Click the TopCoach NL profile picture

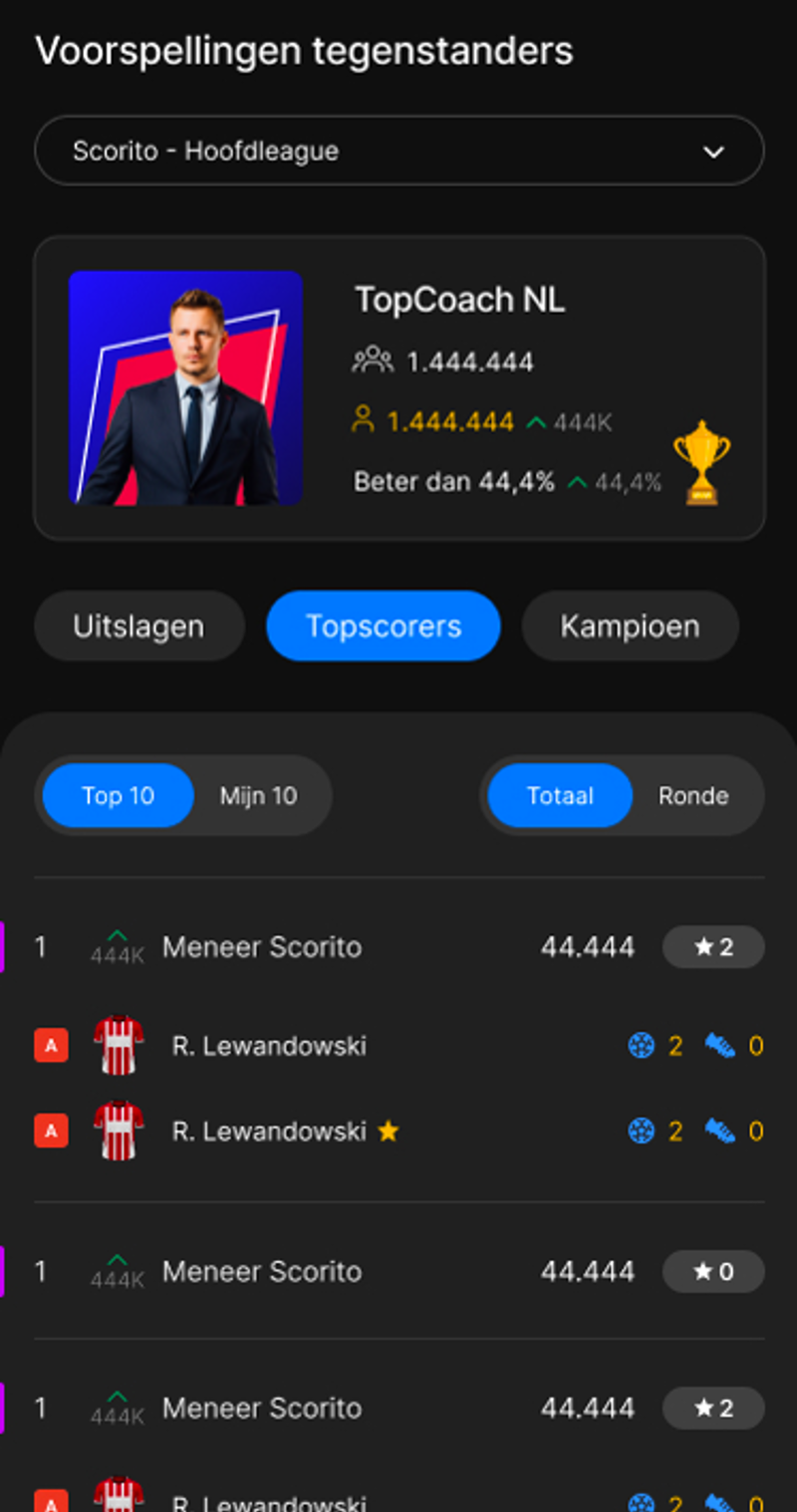click(185, 386)
